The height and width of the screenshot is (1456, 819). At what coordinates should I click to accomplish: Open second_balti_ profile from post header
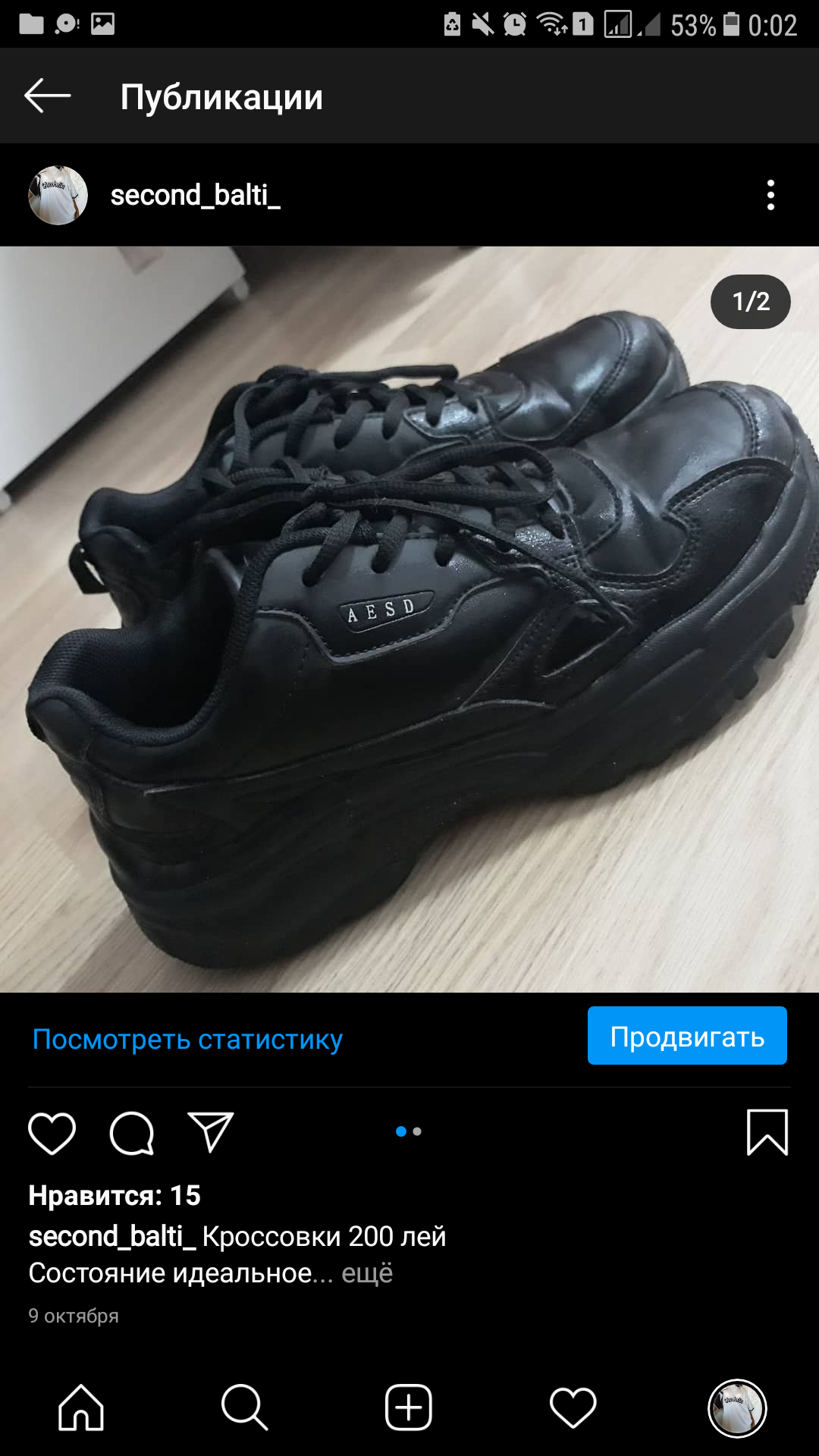195,196
